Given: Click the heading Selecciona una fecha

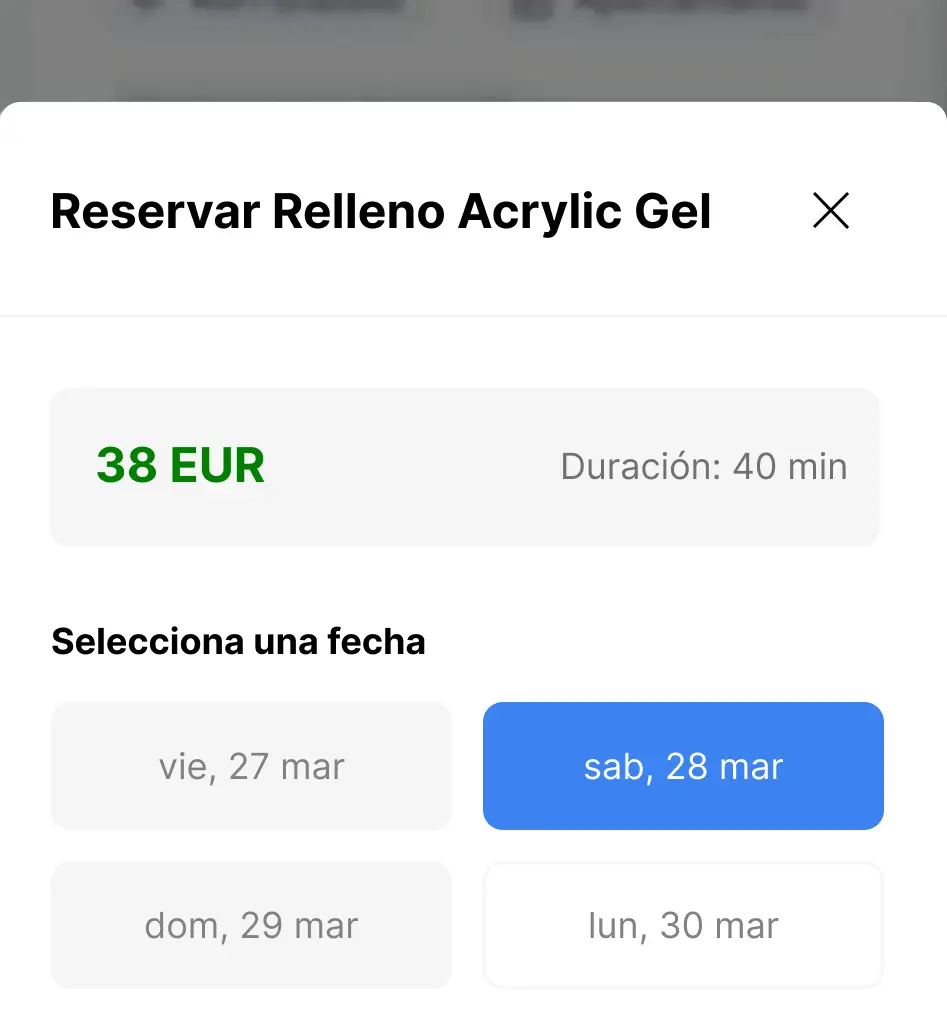Looking at the screenshot, I should tap(238, 641).
